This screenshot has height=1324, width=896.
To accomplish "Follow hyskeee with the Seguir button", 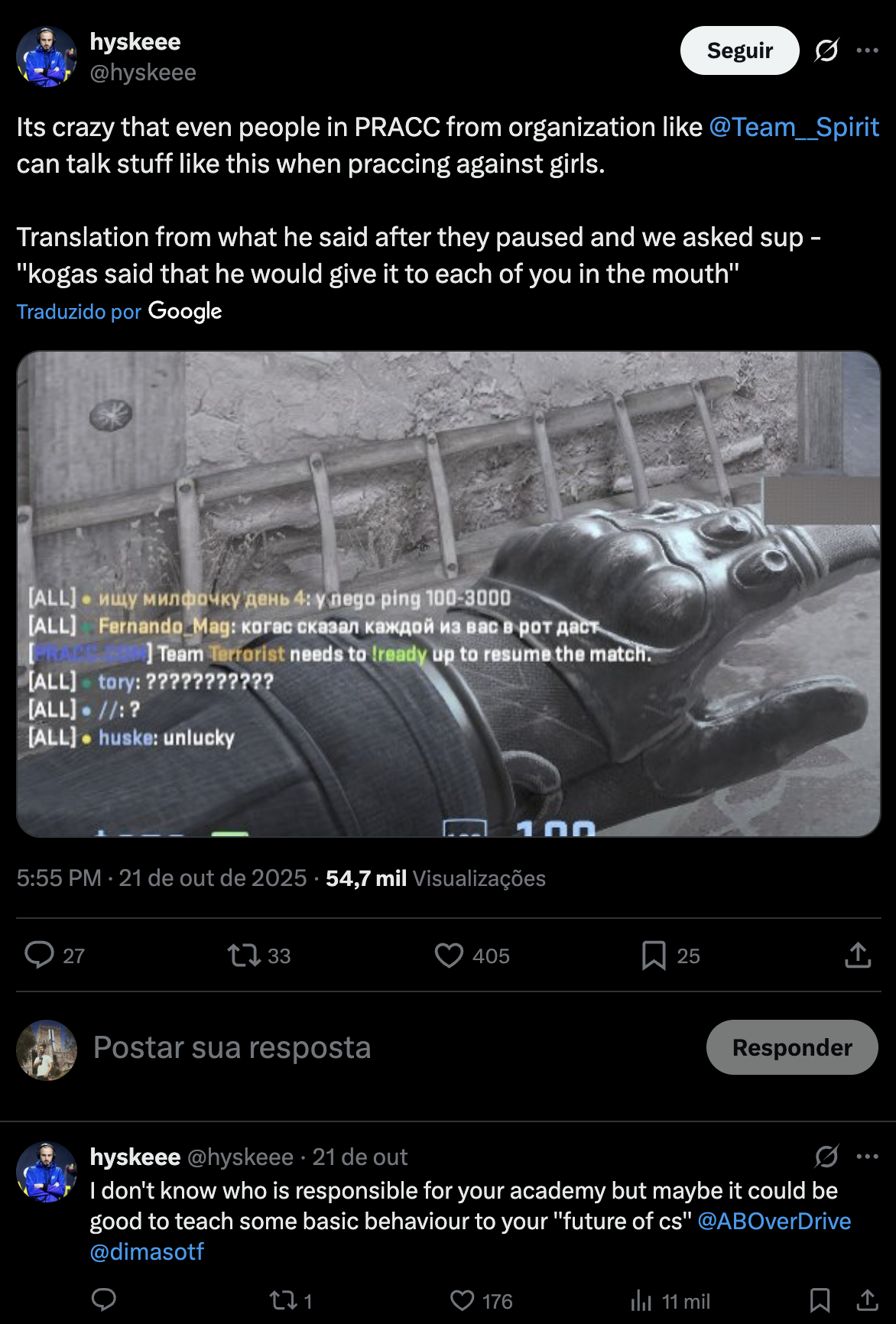I will tap(739, 50).
